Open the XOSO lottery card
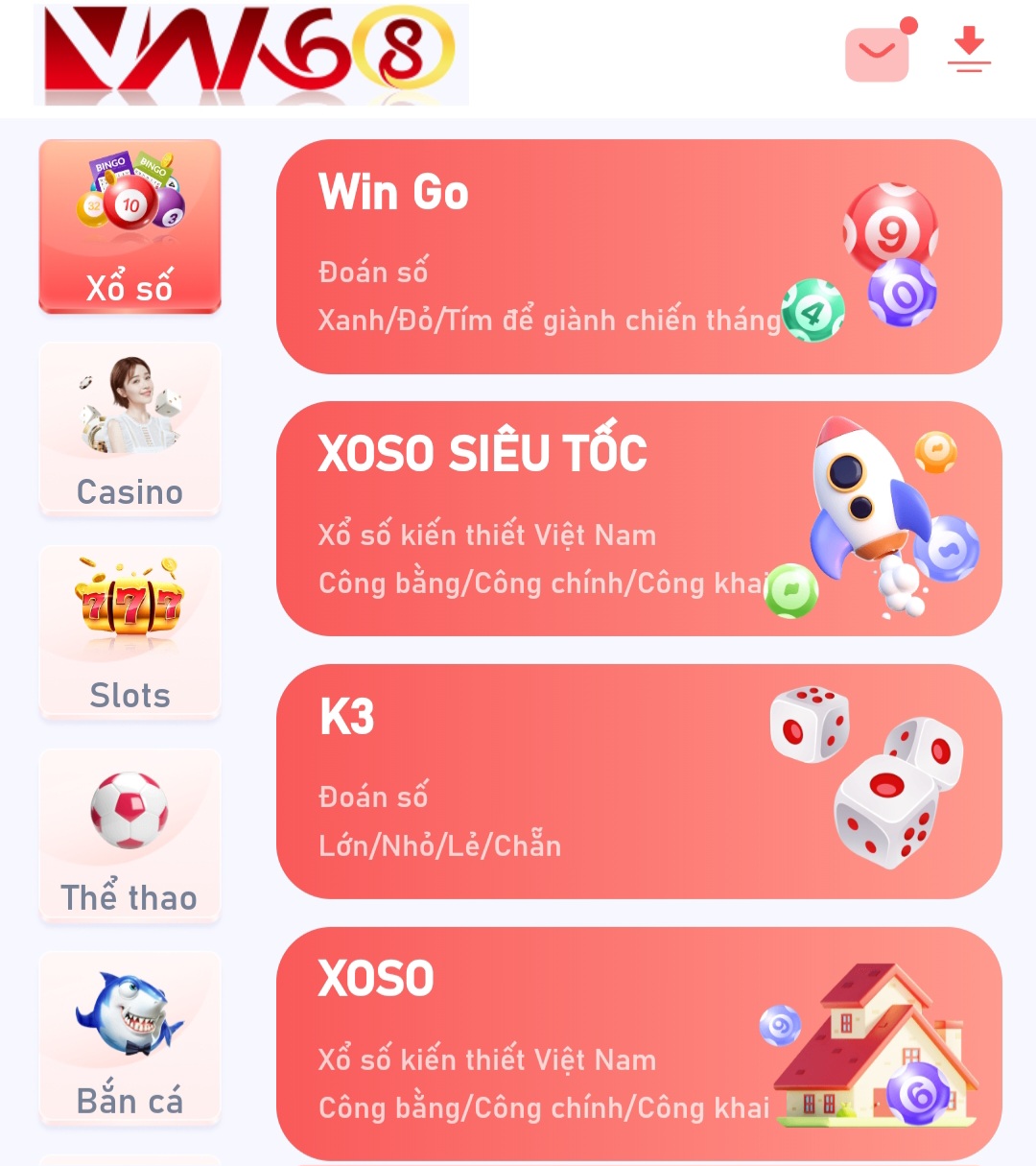Screen dimensions: 1036x1166 [x=638, y=1043]
